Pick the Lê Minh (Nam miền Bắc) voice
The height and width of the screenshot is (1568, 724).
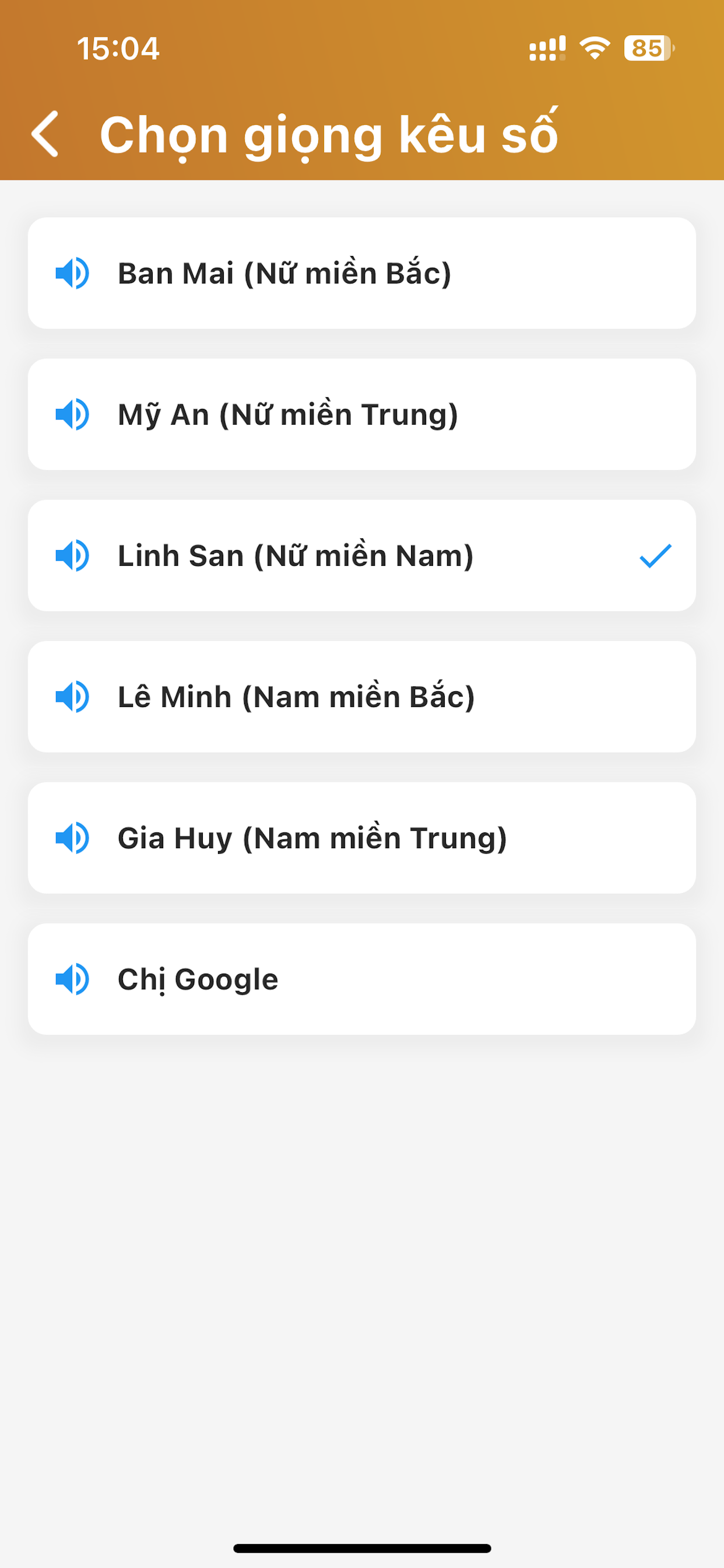click(x=362, y=697)
